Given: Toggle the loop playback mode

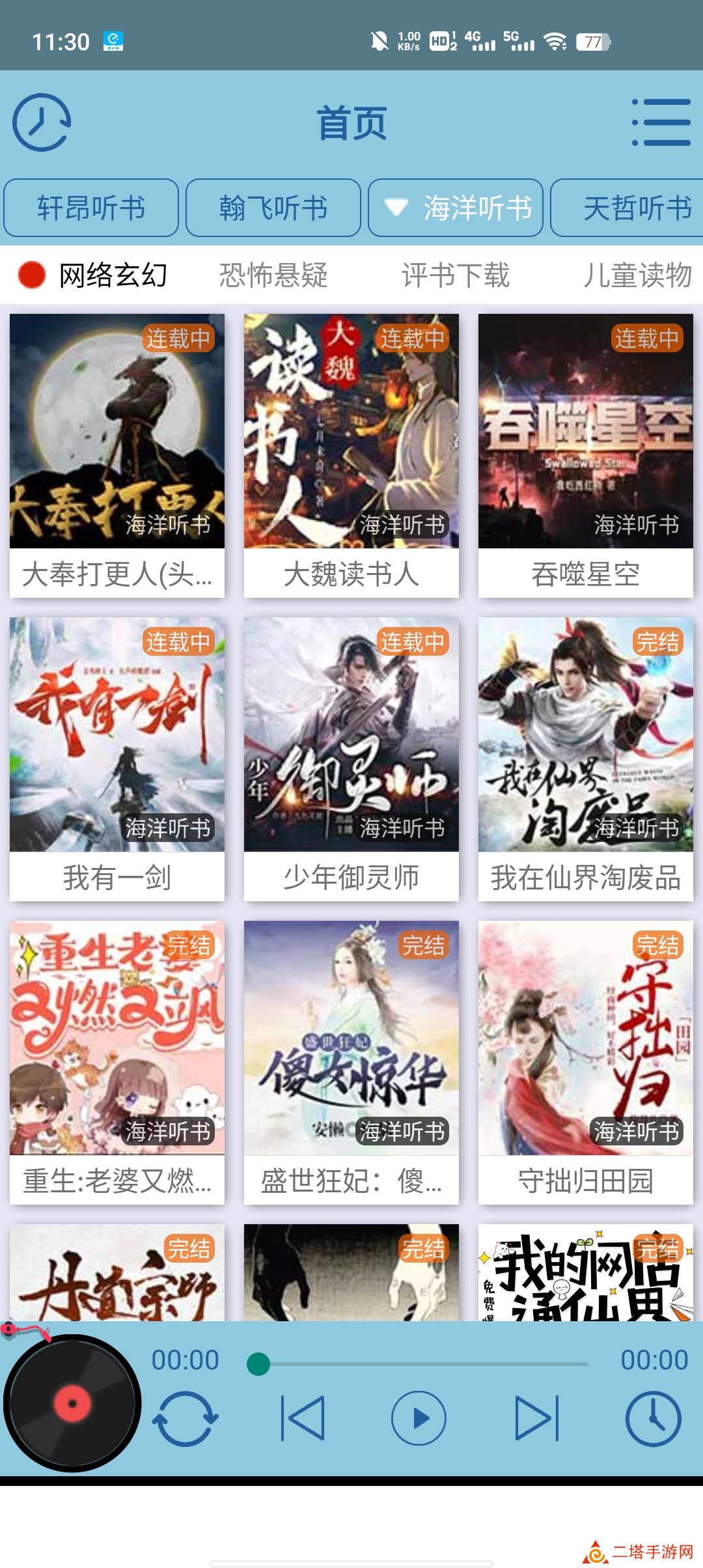Looking at the screenshot, I should (x=186, y=1418).
